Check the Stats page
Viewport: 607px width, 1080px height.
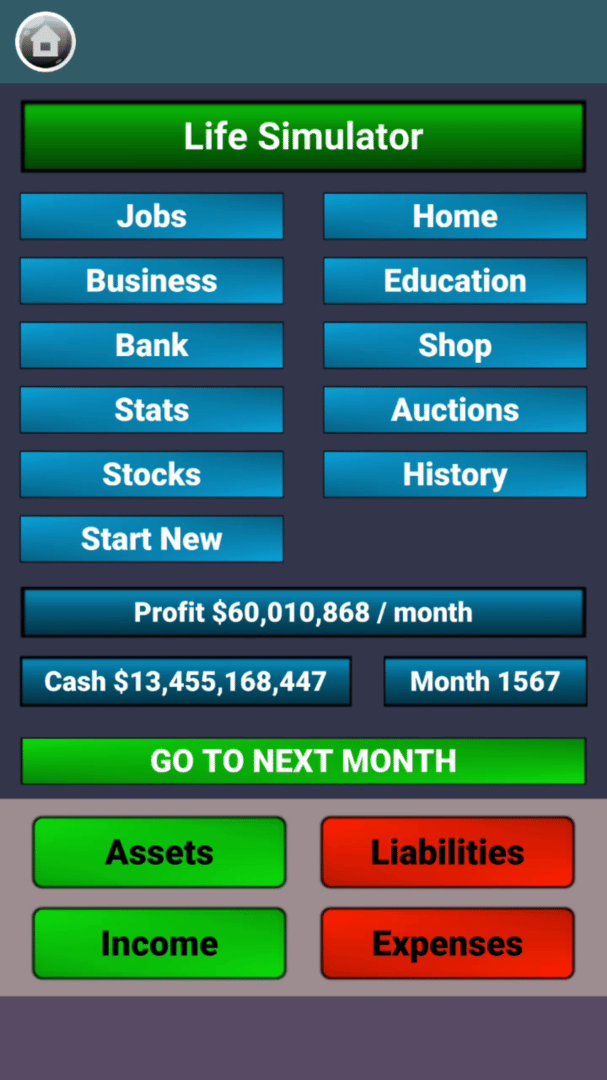click(152, 410)
